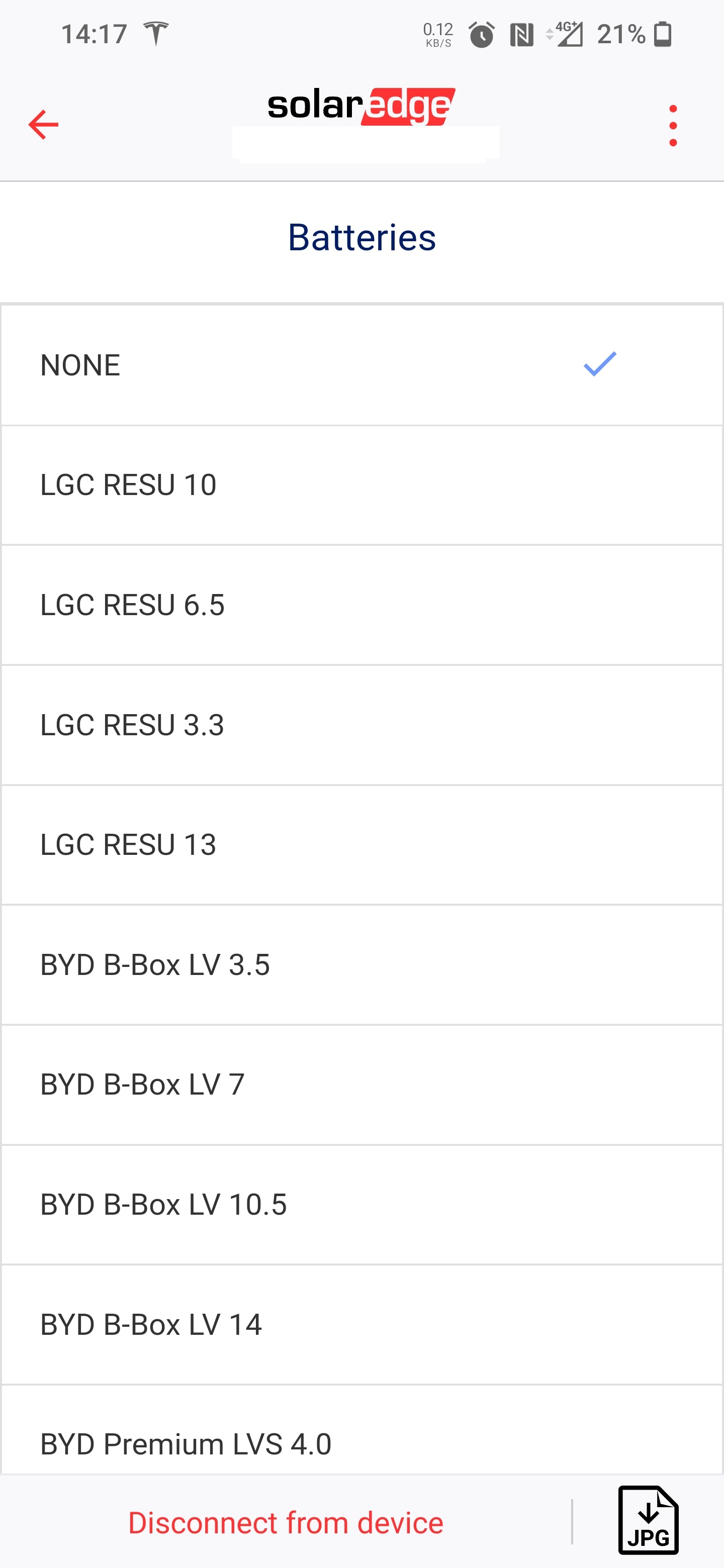Open the three-dot overflow menu
The height and width of the screenshot is (1568, 724).
click(672, 126)
